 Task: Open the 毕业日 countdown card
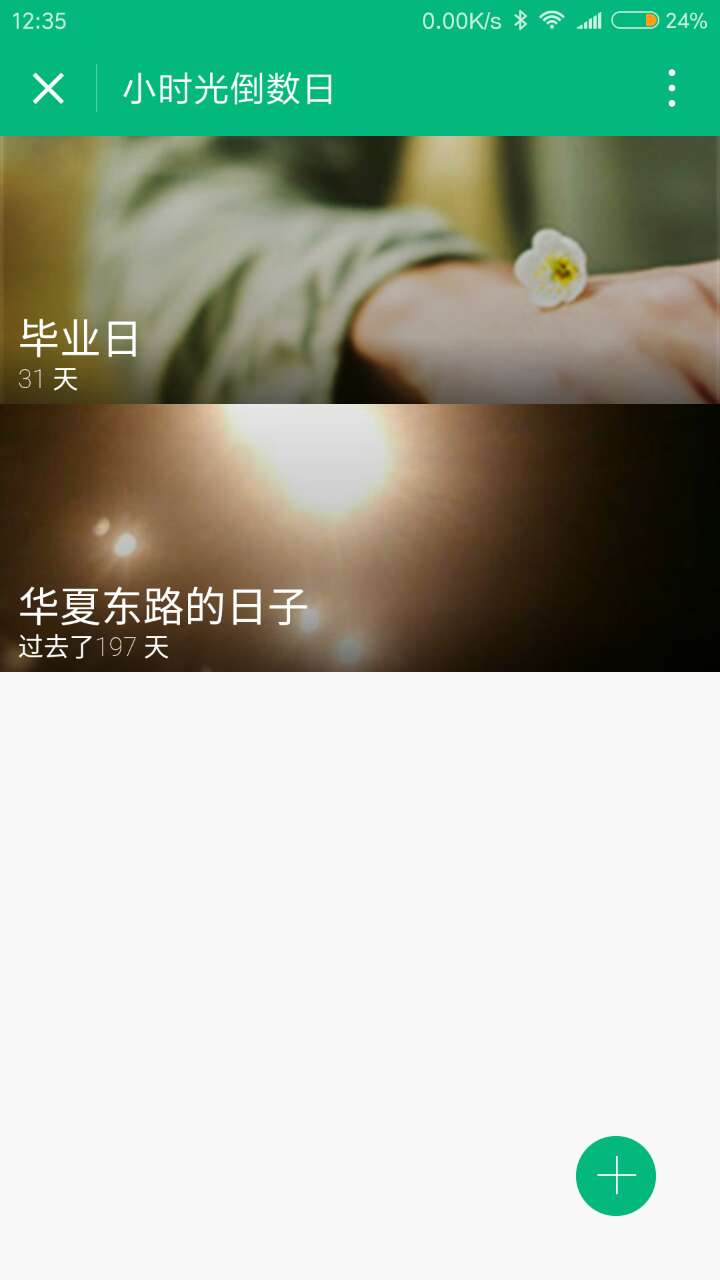pyautogui.click(x=360, y=270)
